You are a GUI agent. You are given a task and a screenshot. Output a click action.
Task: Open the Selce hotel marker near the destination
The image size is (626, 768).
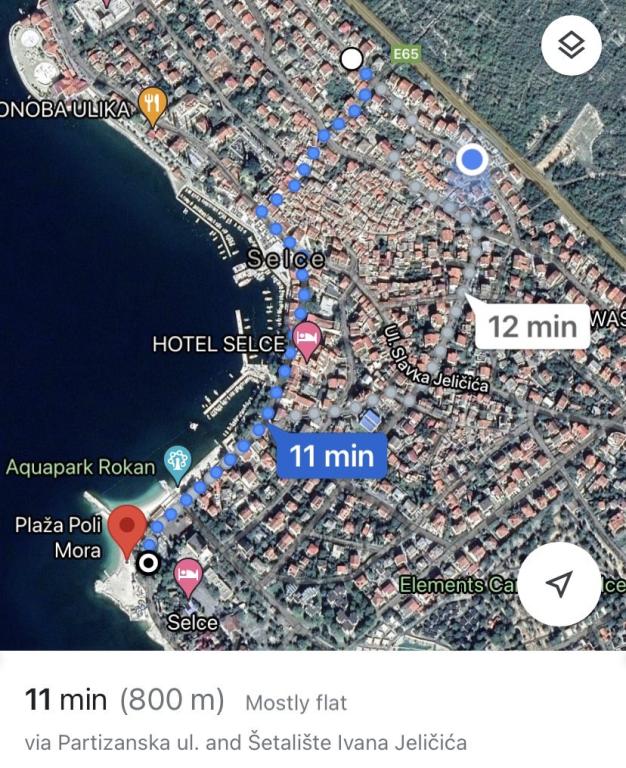click(188, 576)
